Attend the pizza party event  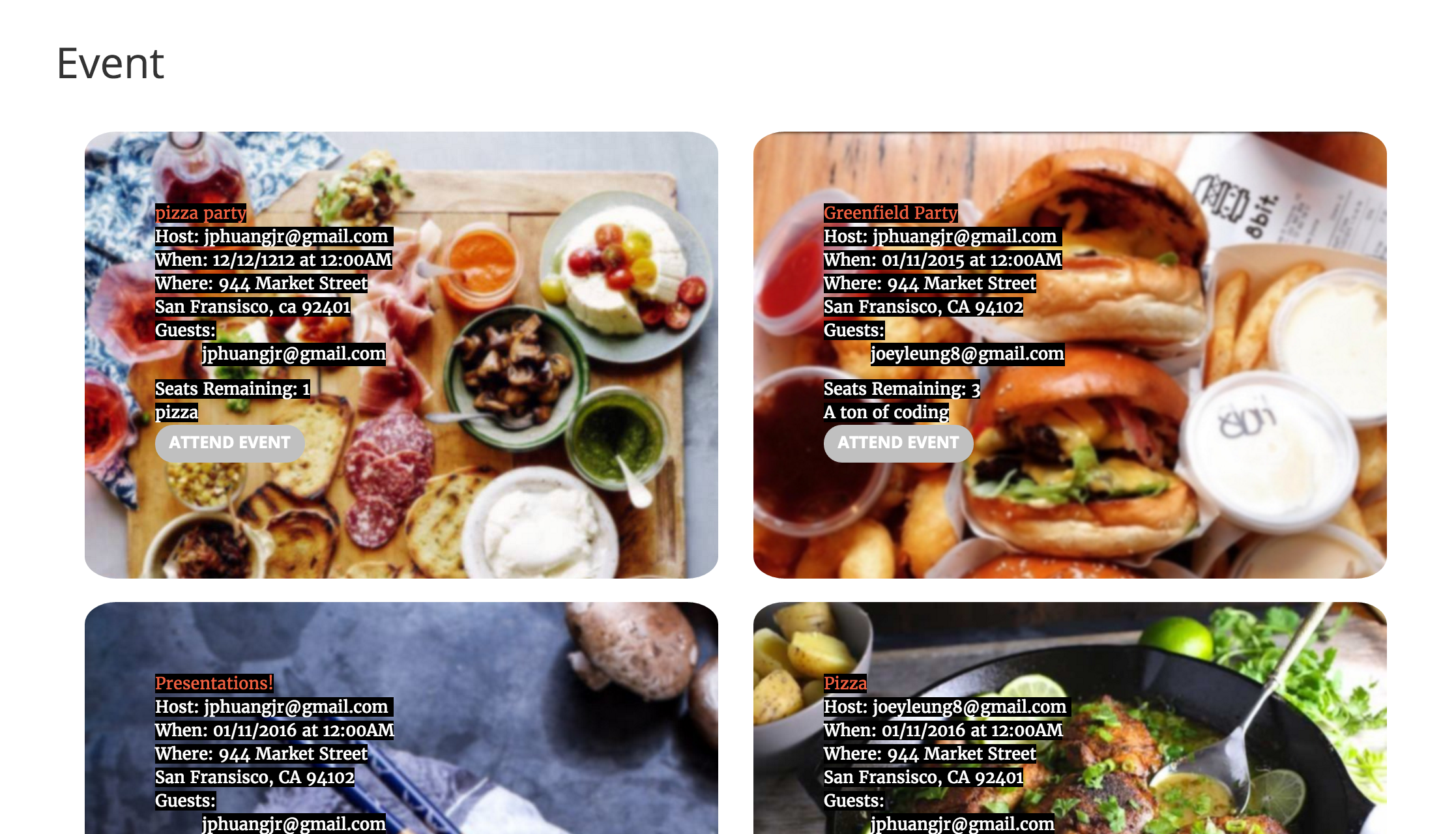(229, 443)
